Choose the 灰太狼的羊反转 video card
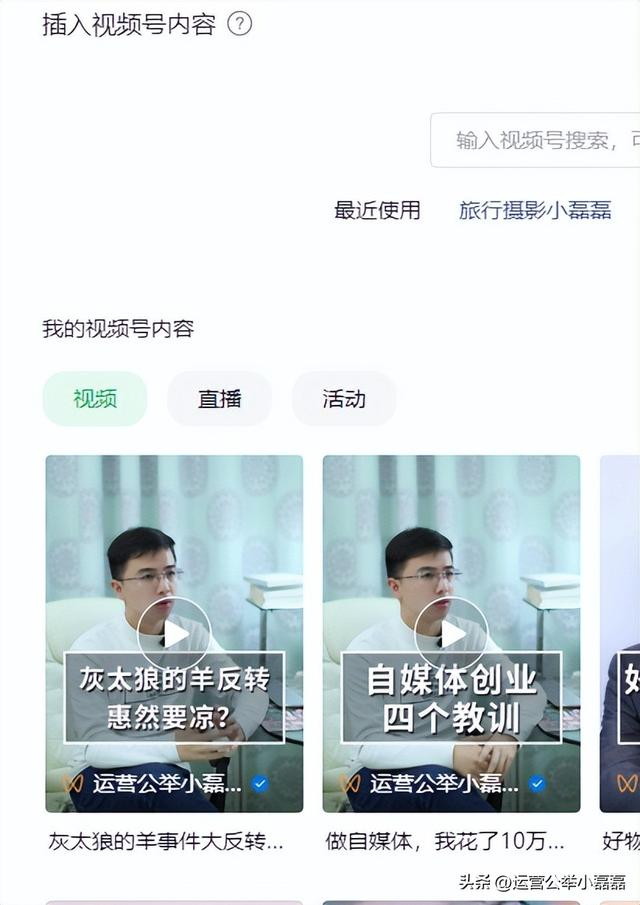 [x=174, y=633]
